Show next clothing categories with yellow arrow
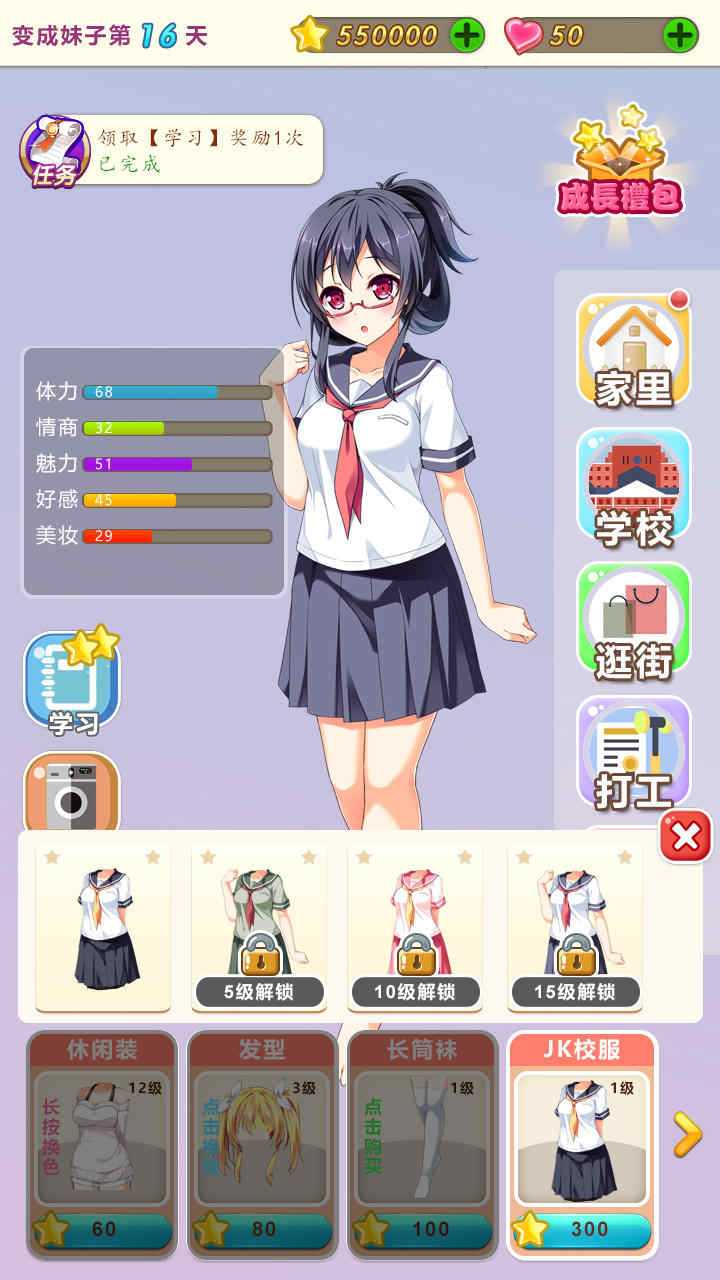Screen dimensions: 720x1280 (x=687, y=1134)
